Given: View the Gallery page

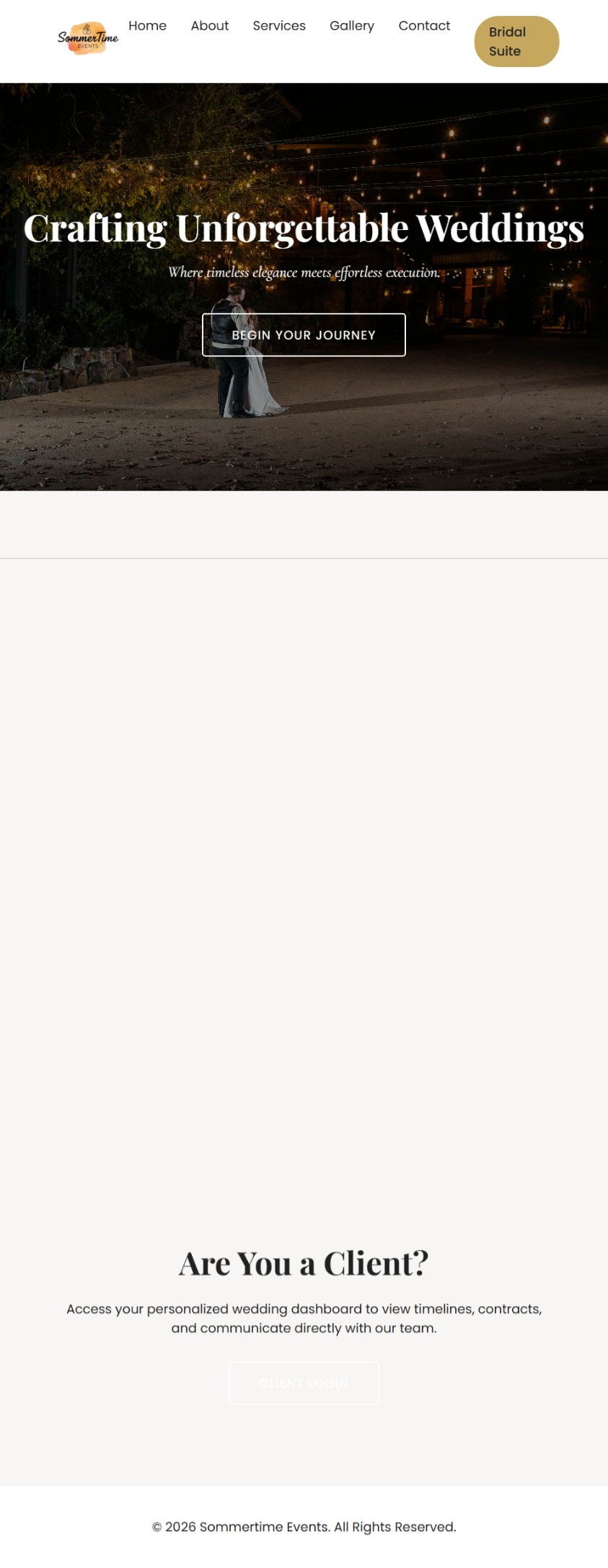Looking at the screenshot, I should 352,26.
